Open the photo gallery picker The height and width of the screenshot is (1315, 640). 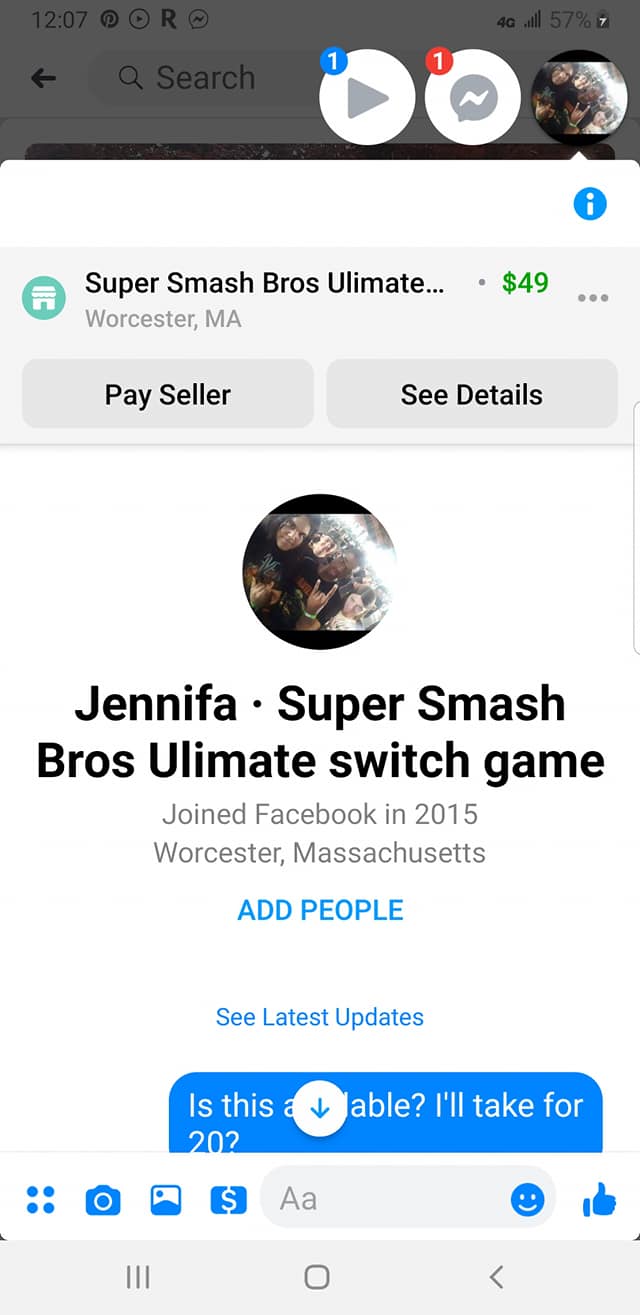click(x=166, y=1199)
